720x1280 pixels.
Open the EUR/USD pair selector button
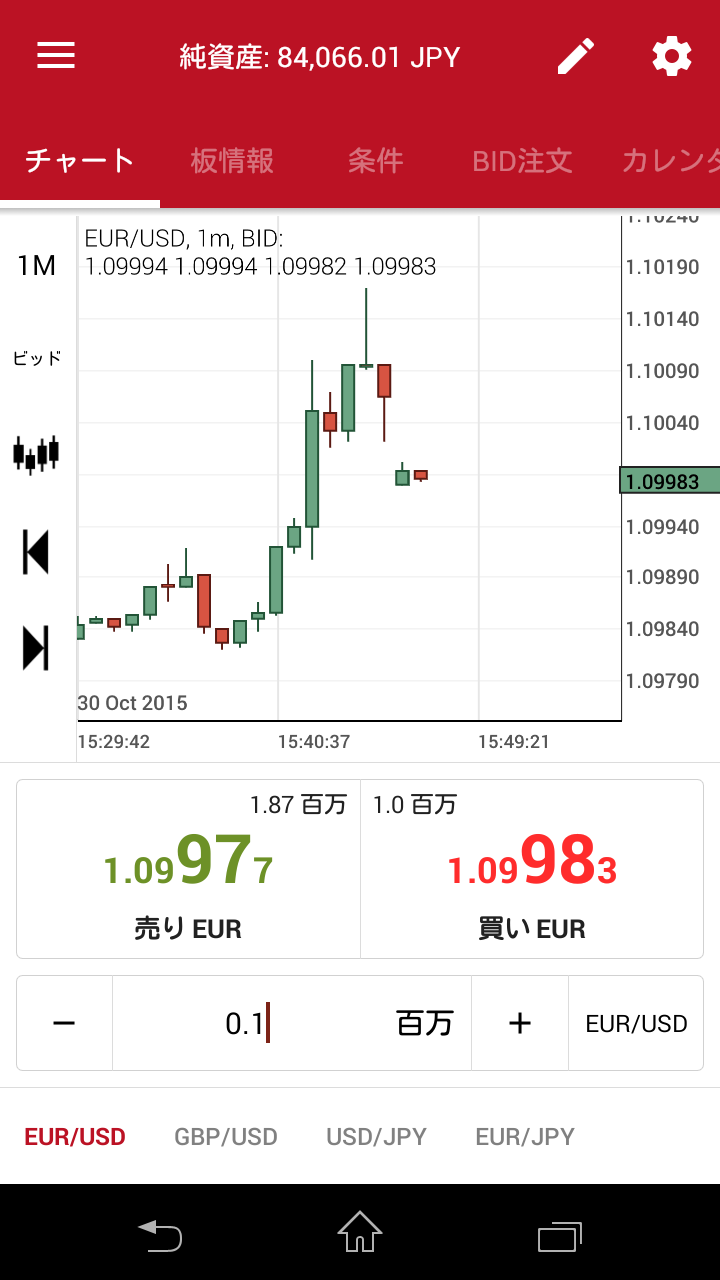pyautogui.click(x=636, y=1023)
